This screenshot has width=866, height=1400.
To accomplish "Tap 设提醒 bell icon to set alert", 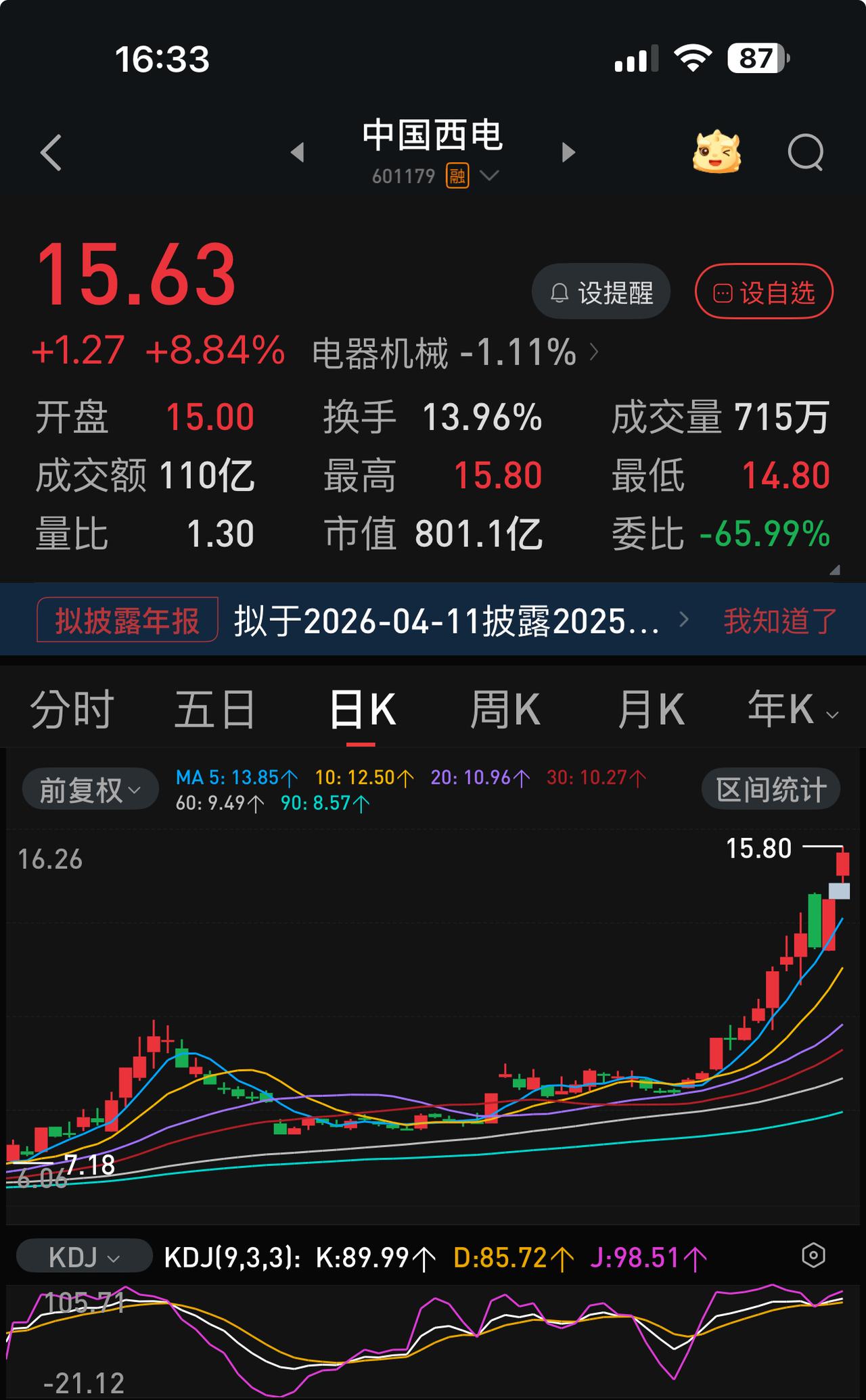I will coord(599,291).
